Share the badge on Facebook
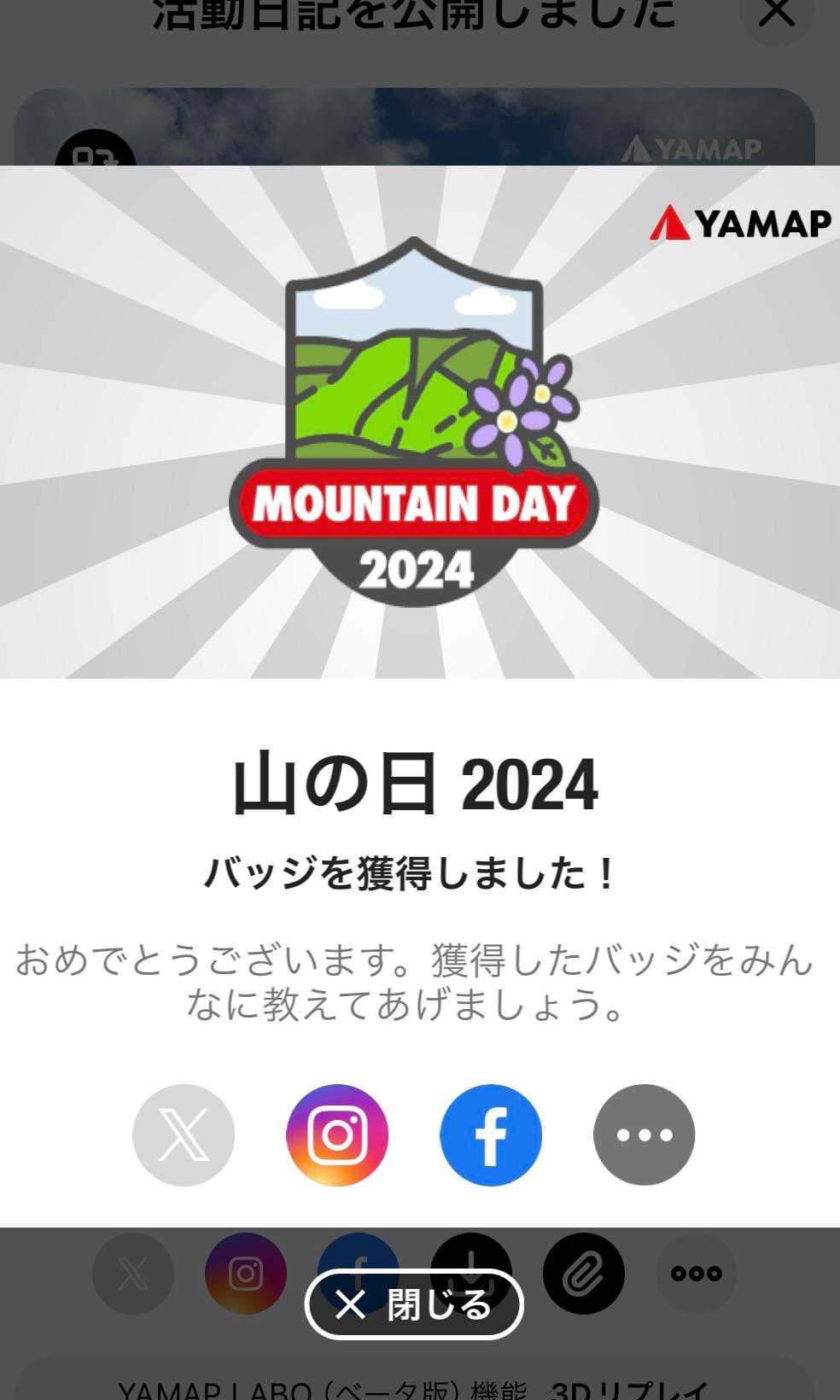The width and height of the screenshot is (840, 1400). click(491, 1135)
